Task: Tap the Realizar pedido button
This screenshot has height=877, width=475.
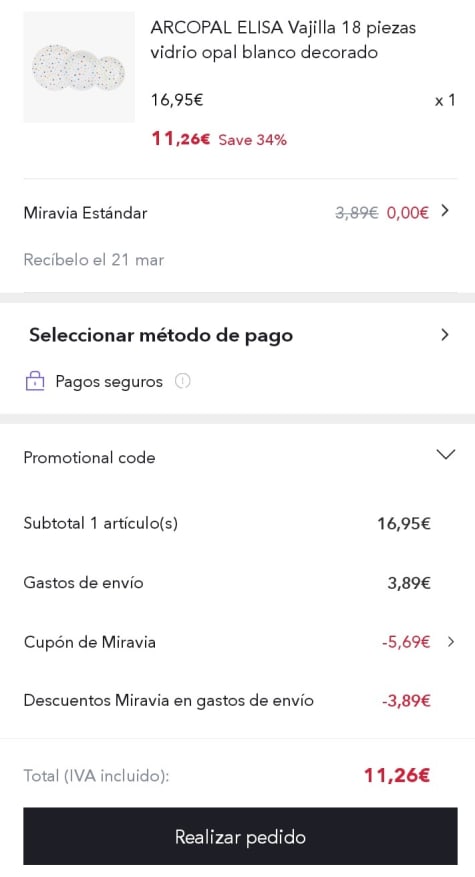Action: (240, 836)
